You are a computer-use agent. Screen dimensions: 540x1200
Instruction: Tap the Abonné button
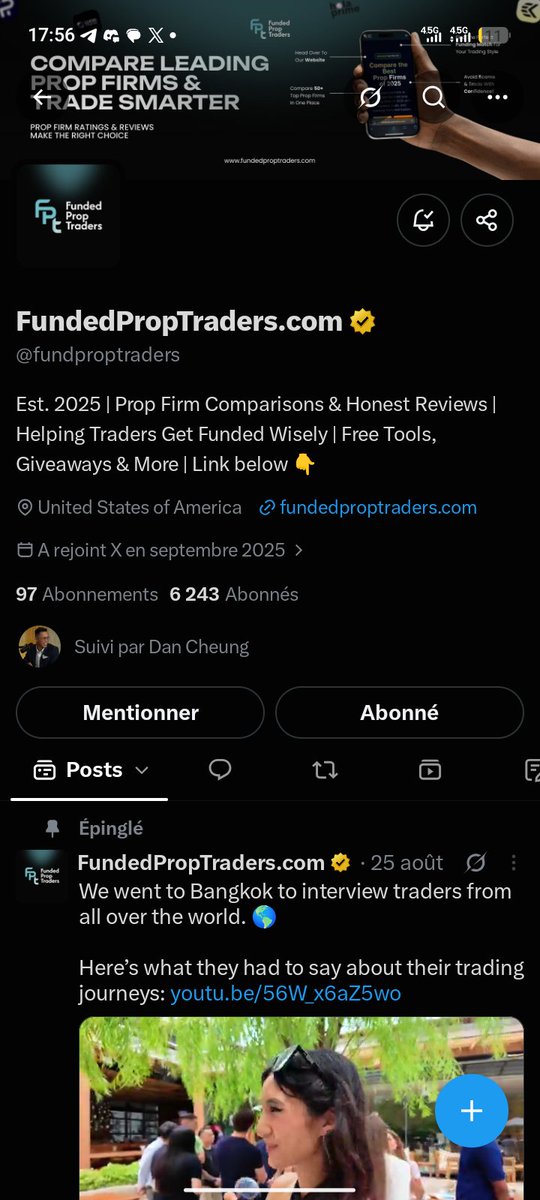pos(399,713)
